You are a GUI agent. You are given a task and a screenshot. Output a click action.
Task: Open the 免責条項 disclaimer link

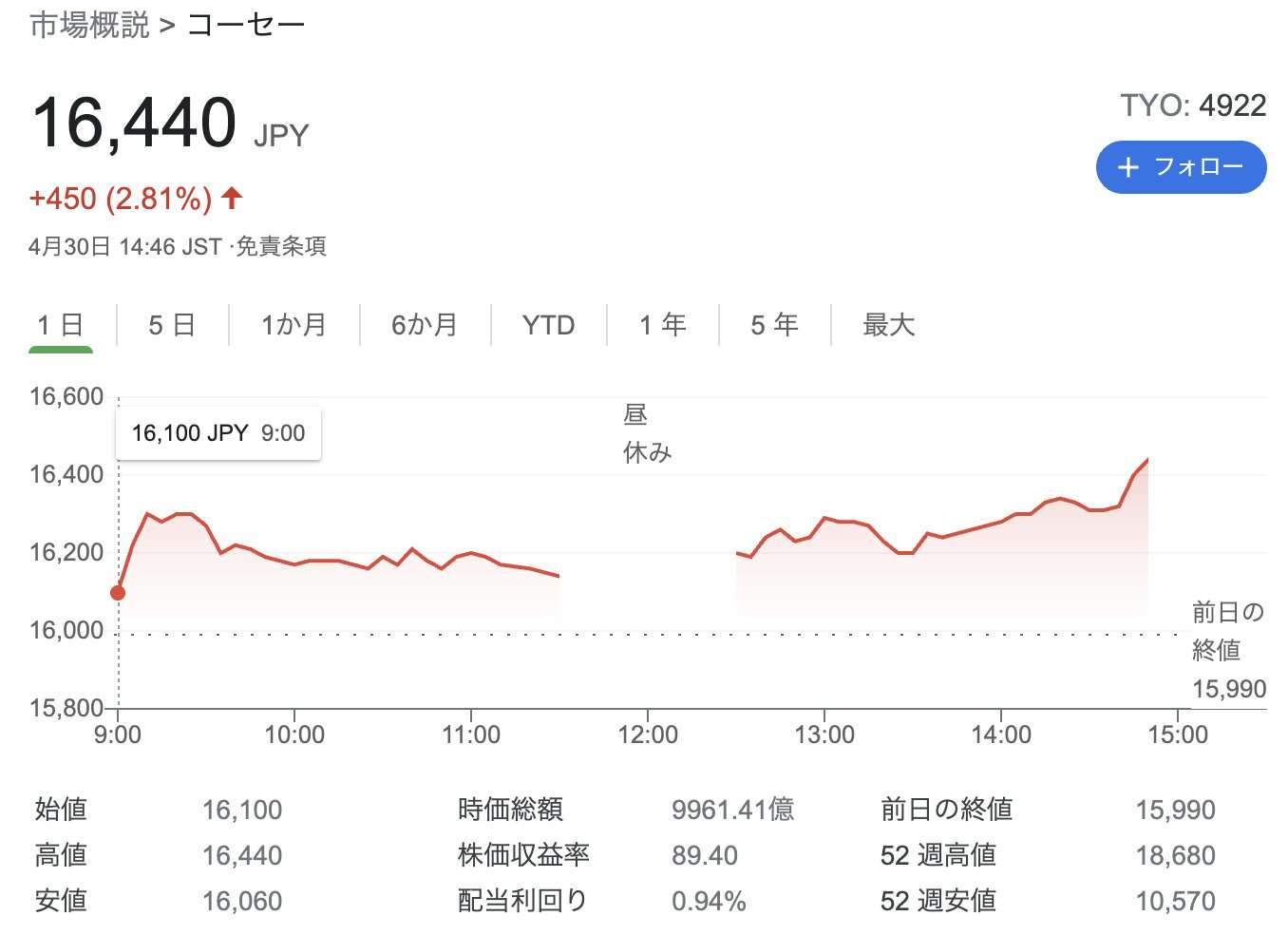(x=281, y=247)
